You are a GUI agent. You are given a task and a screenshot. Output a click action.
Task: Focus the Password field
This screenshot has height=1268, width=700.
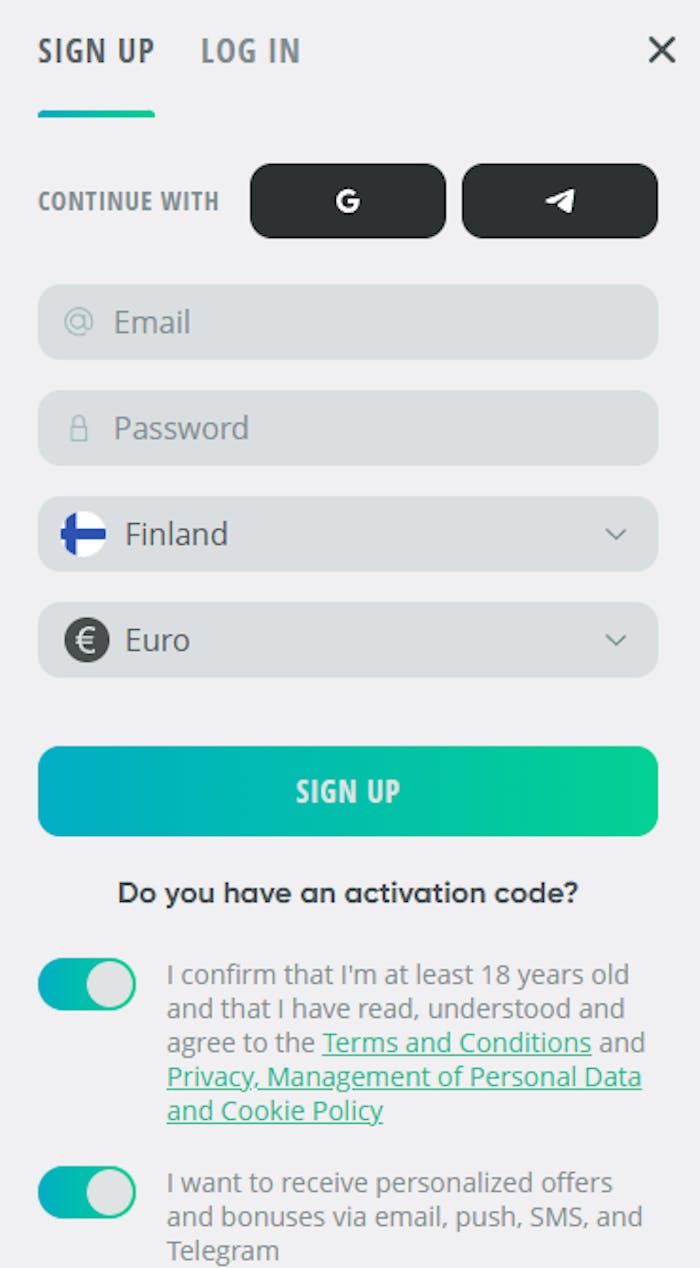click(x=347, y=428)
